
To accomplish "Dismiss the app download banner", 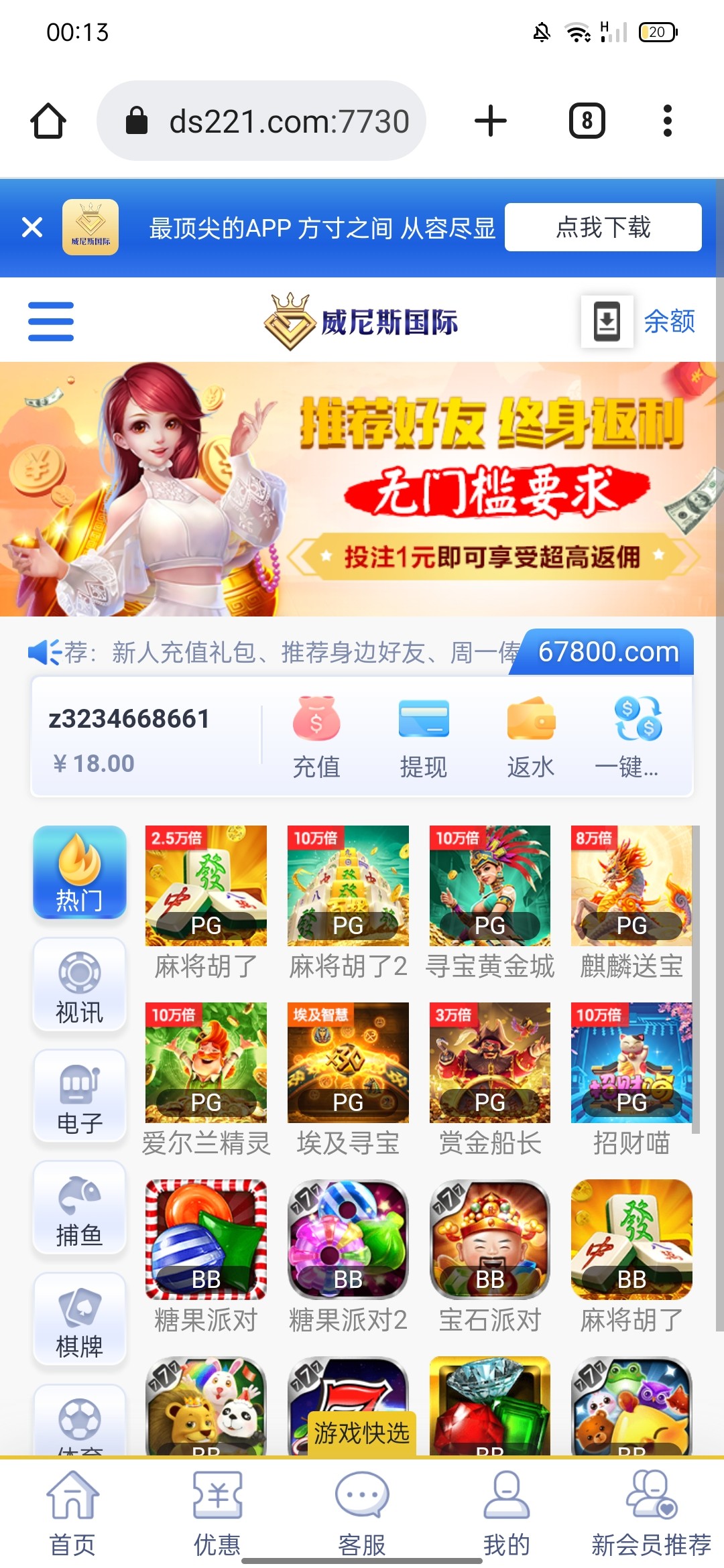I will coord(32,227).
